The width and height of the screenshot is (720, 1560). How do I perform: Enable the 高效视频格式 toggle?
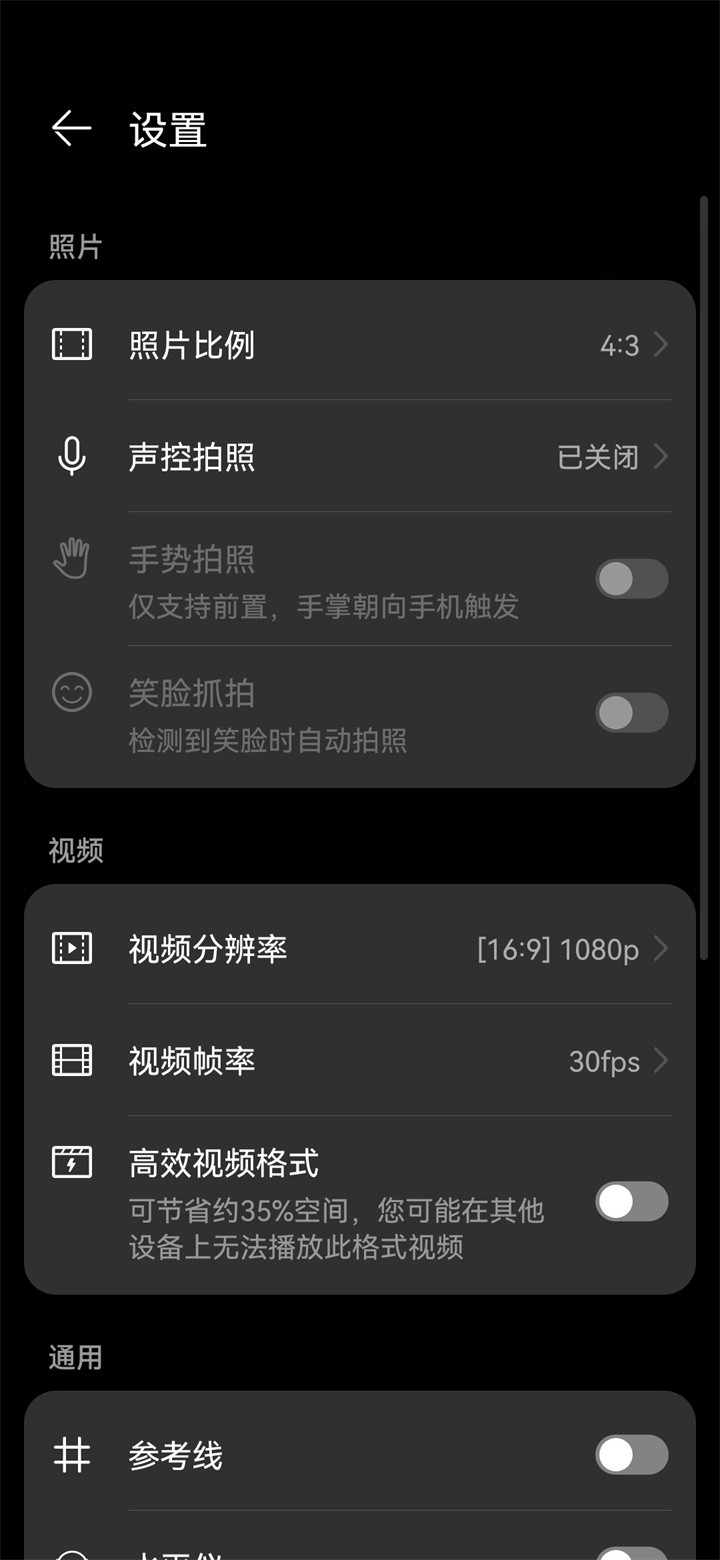coord(631,1202)
